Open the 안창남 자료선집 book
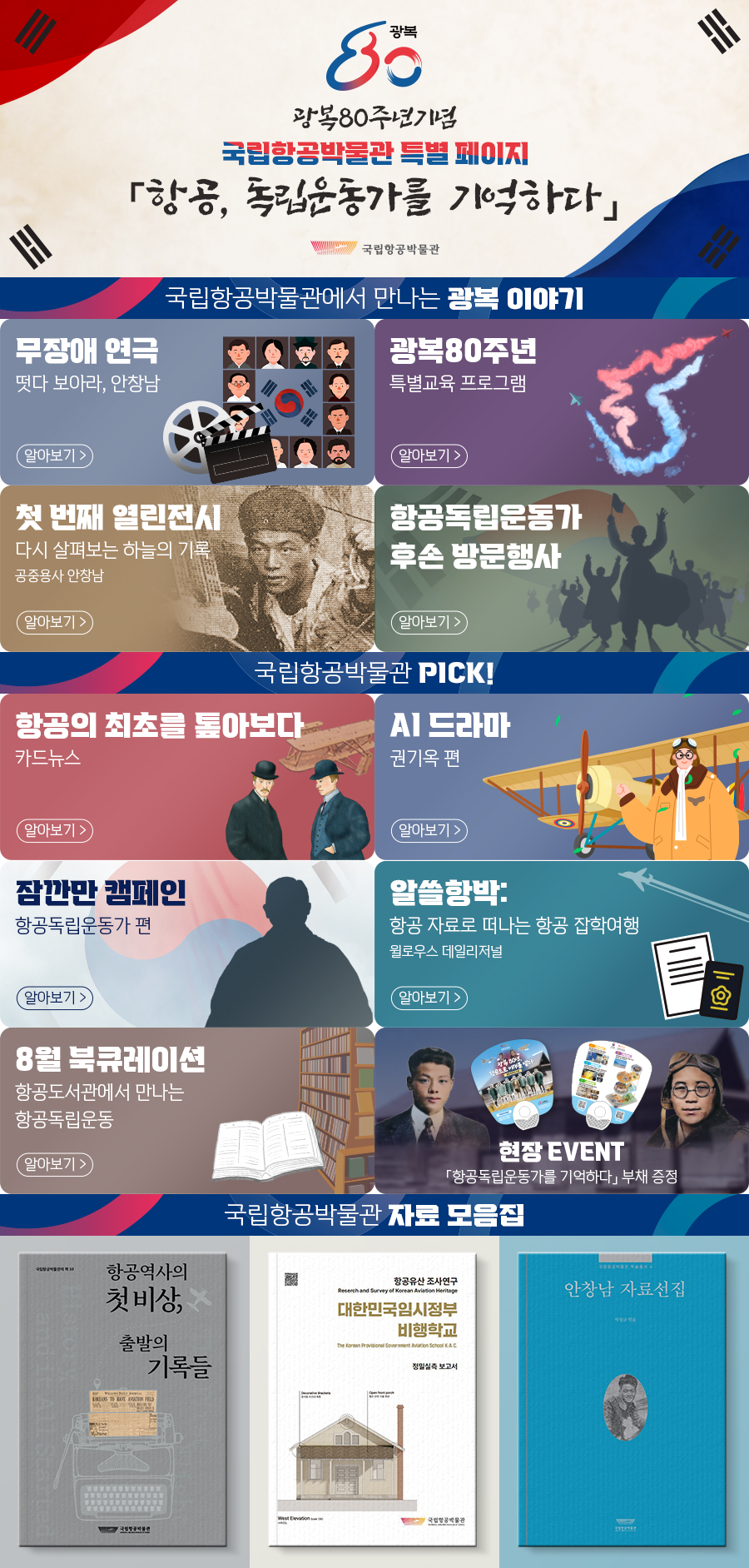Screen dimensions: 749x1568 pos(622,1399)
